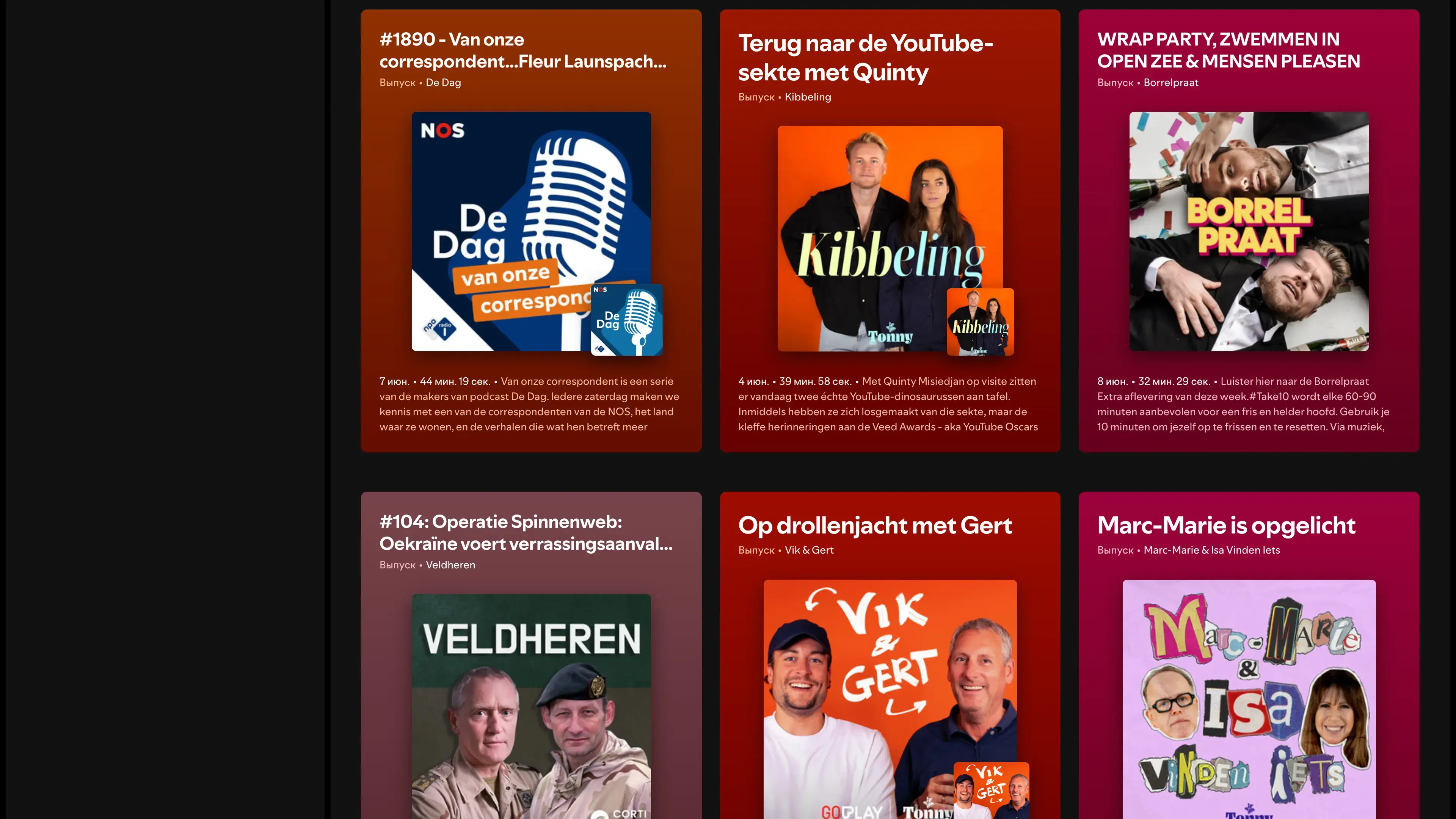1456x819 pixels.
Task: Open Vik & Gert drollenjacht episode
Action: 874,525
